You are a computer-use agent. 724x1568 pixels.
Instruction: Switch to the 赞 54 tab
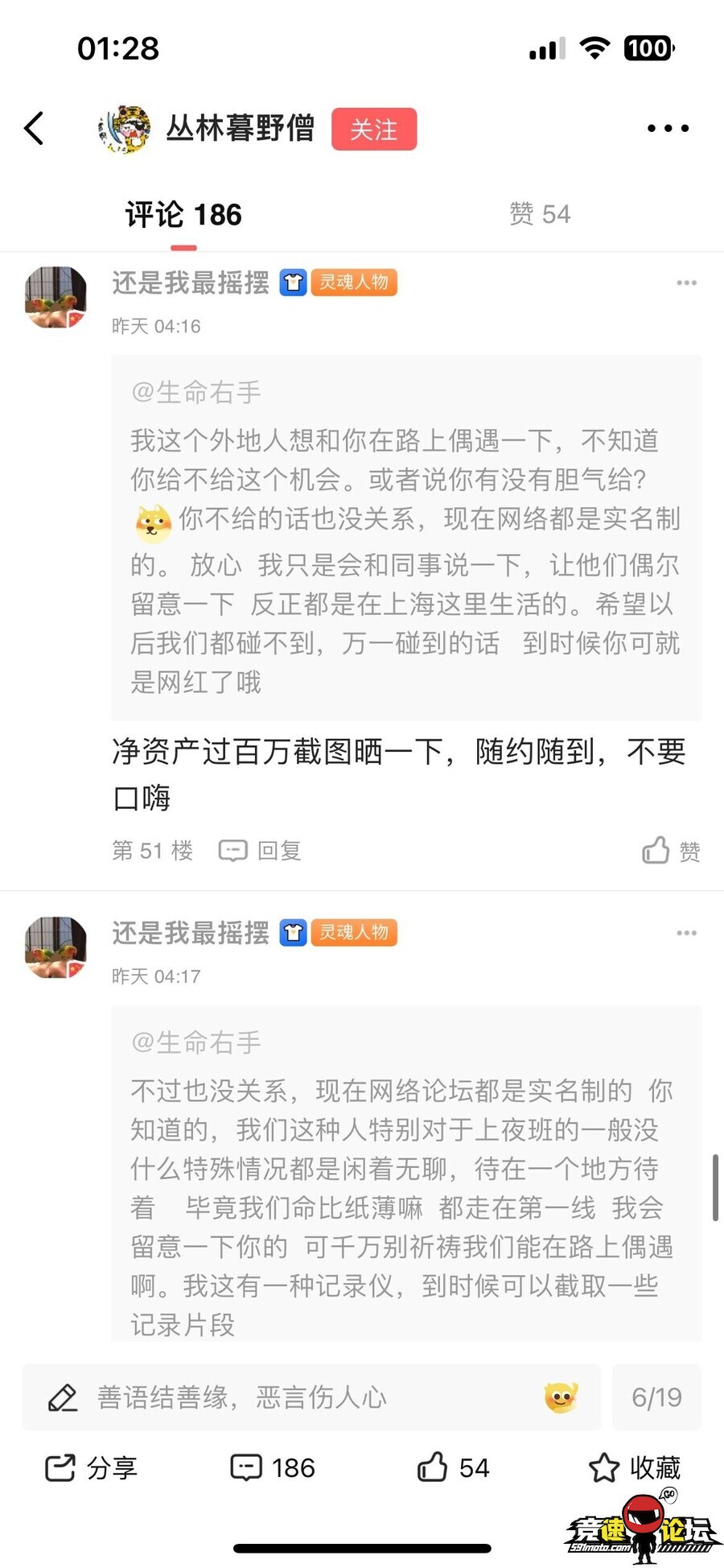coord(540,214)
